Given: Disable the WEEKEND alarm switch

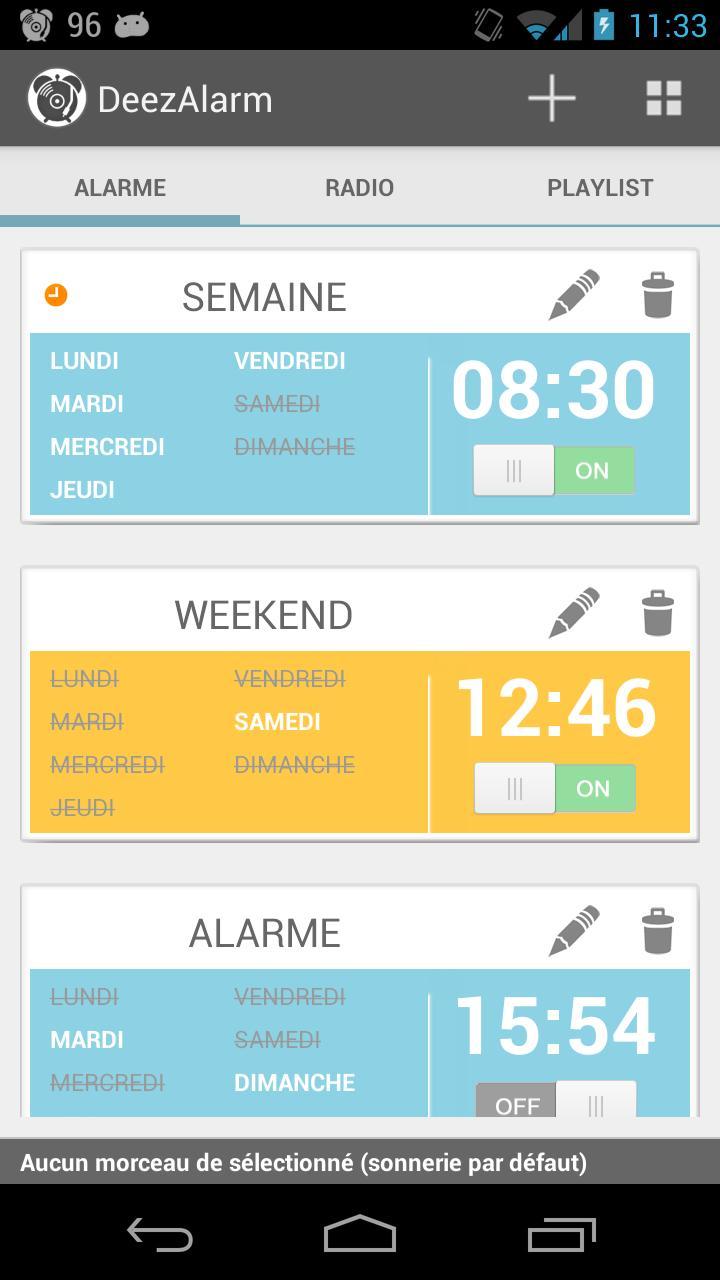Looking at the screenshot, I should click(555, 788).
